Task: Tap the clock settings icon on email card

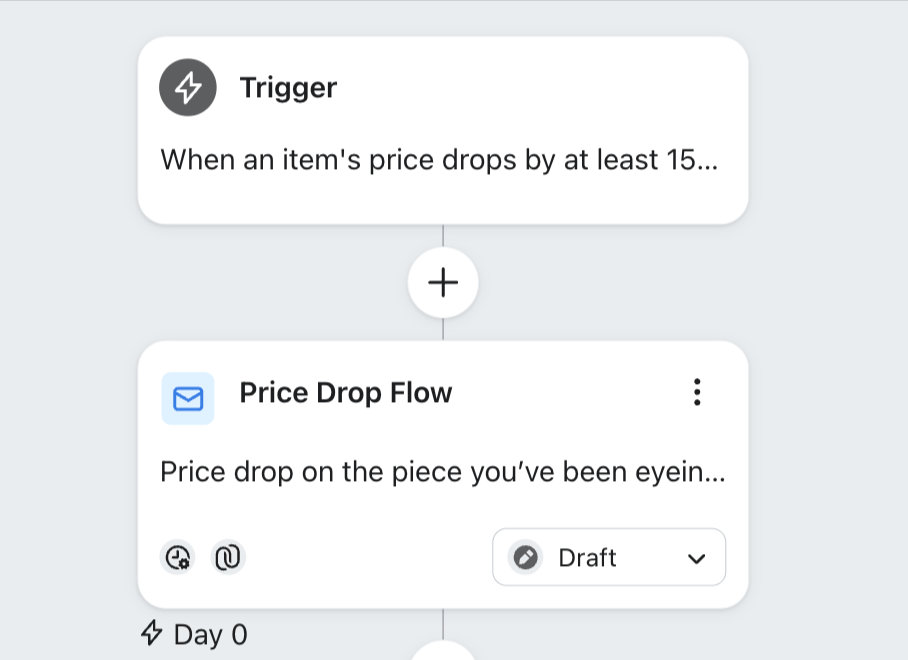Action: 178,557
